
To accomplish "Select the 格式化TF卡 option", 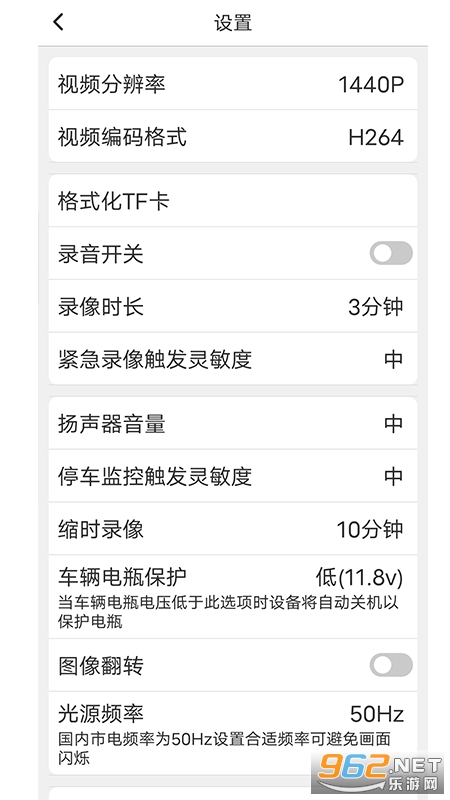I will (x=233, y=201).
